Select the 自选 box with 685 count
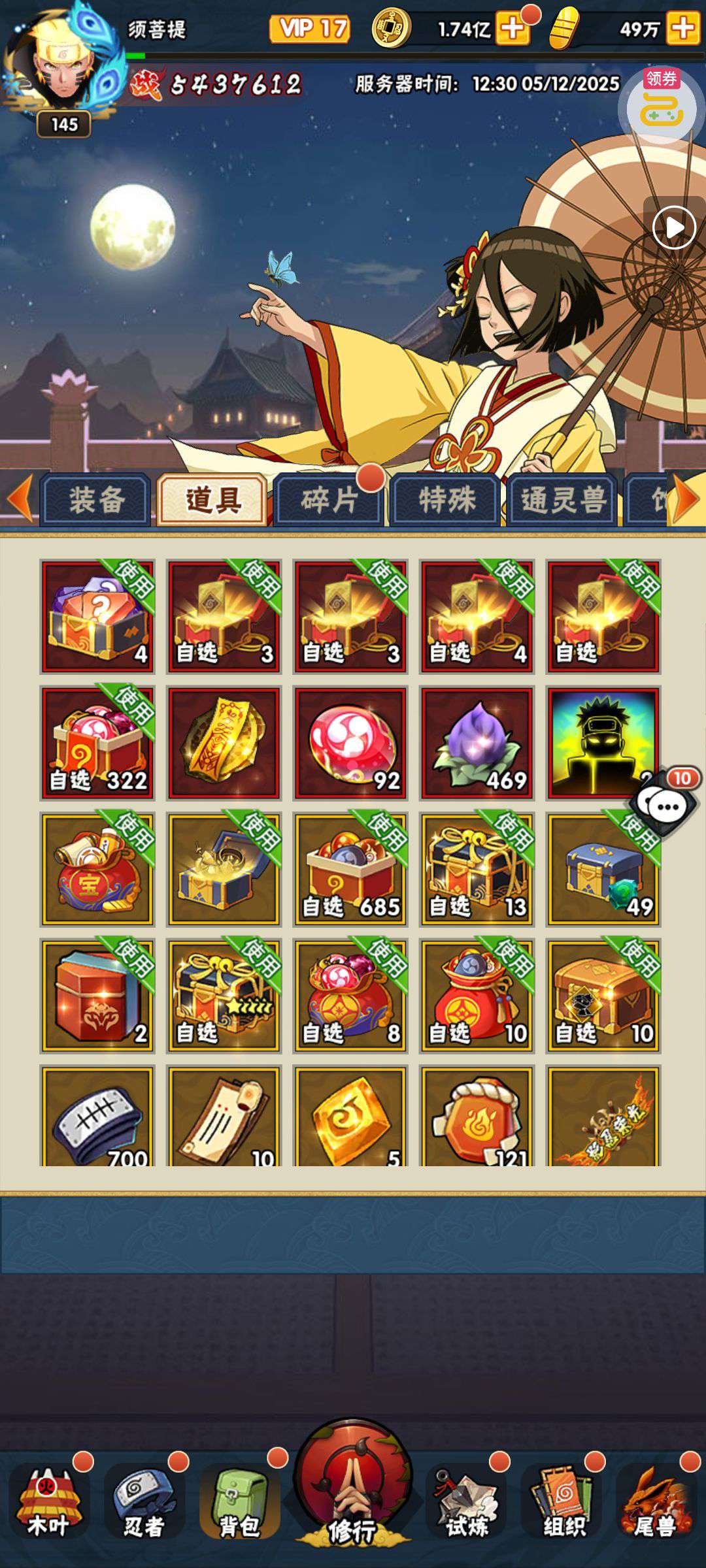Screen dimensions: 706x1568 coord(350,869)
